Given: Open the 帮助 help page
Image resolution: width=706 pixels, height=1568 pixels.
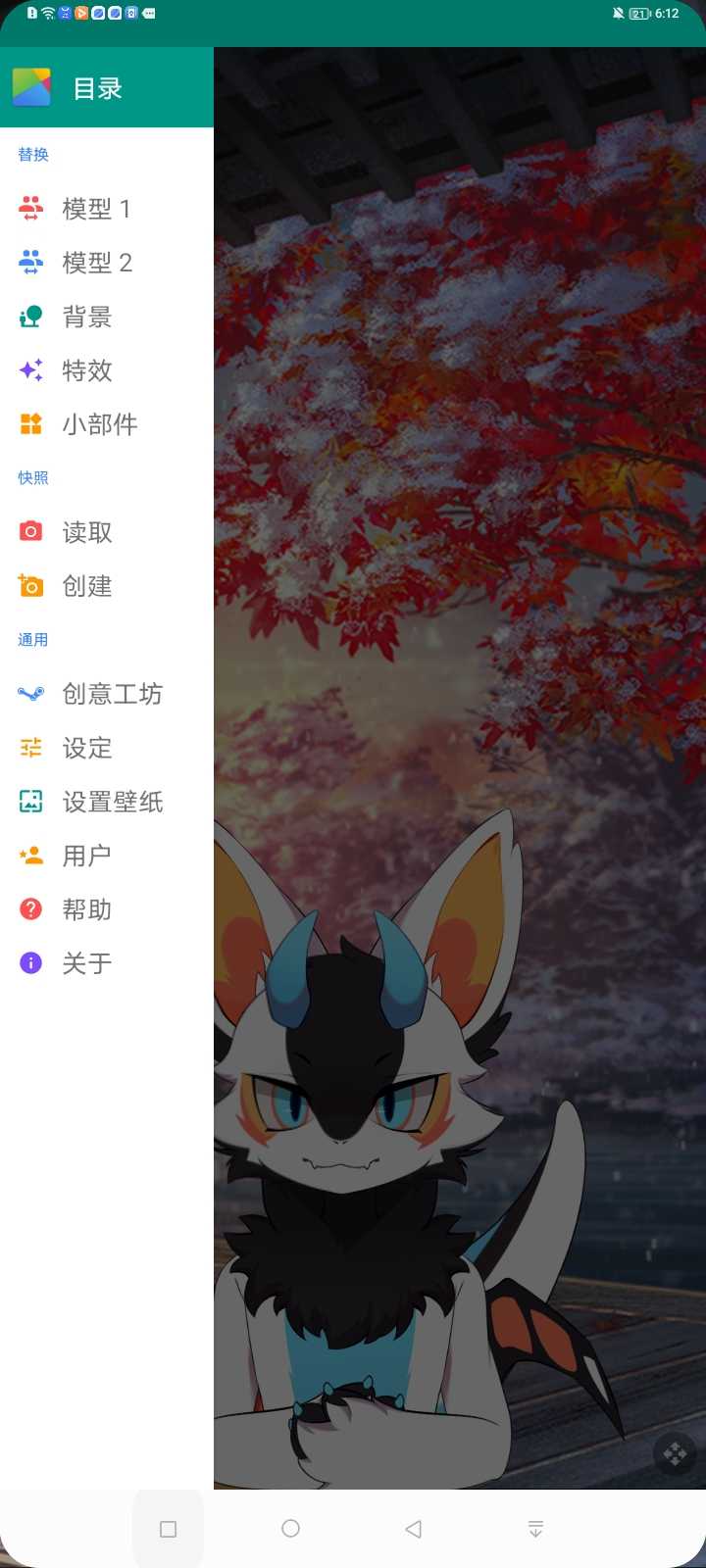Looking at the screenshot, I should click(86, 909).
